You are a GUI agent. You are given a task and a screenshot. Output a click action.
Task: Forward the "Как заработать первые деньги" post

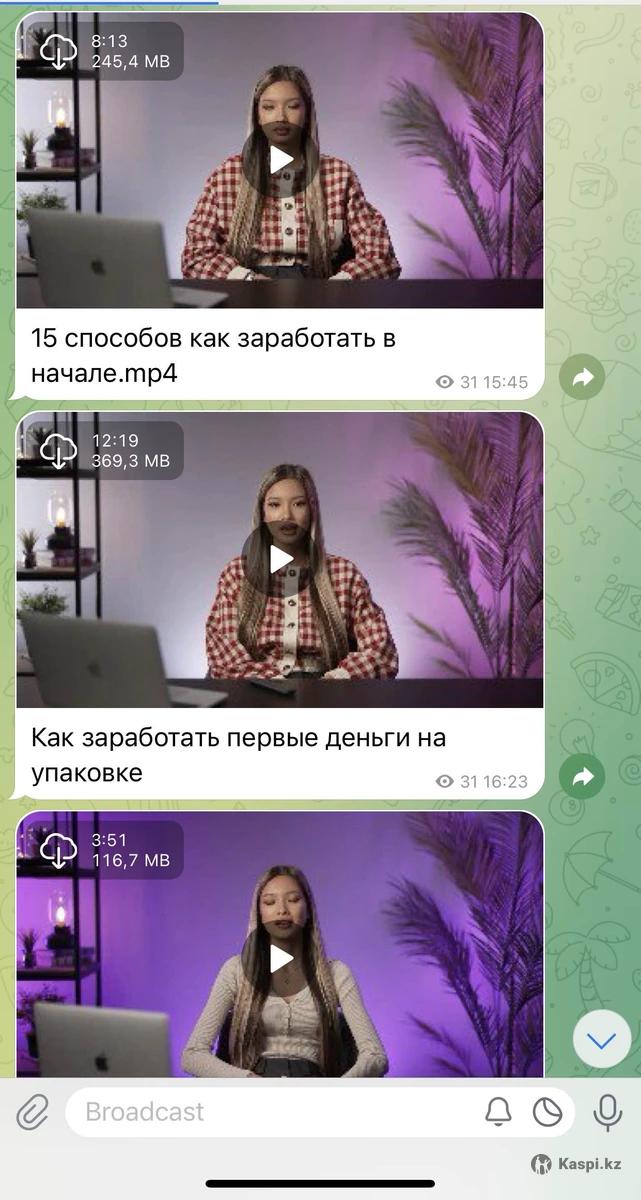(x=583, y=777)
